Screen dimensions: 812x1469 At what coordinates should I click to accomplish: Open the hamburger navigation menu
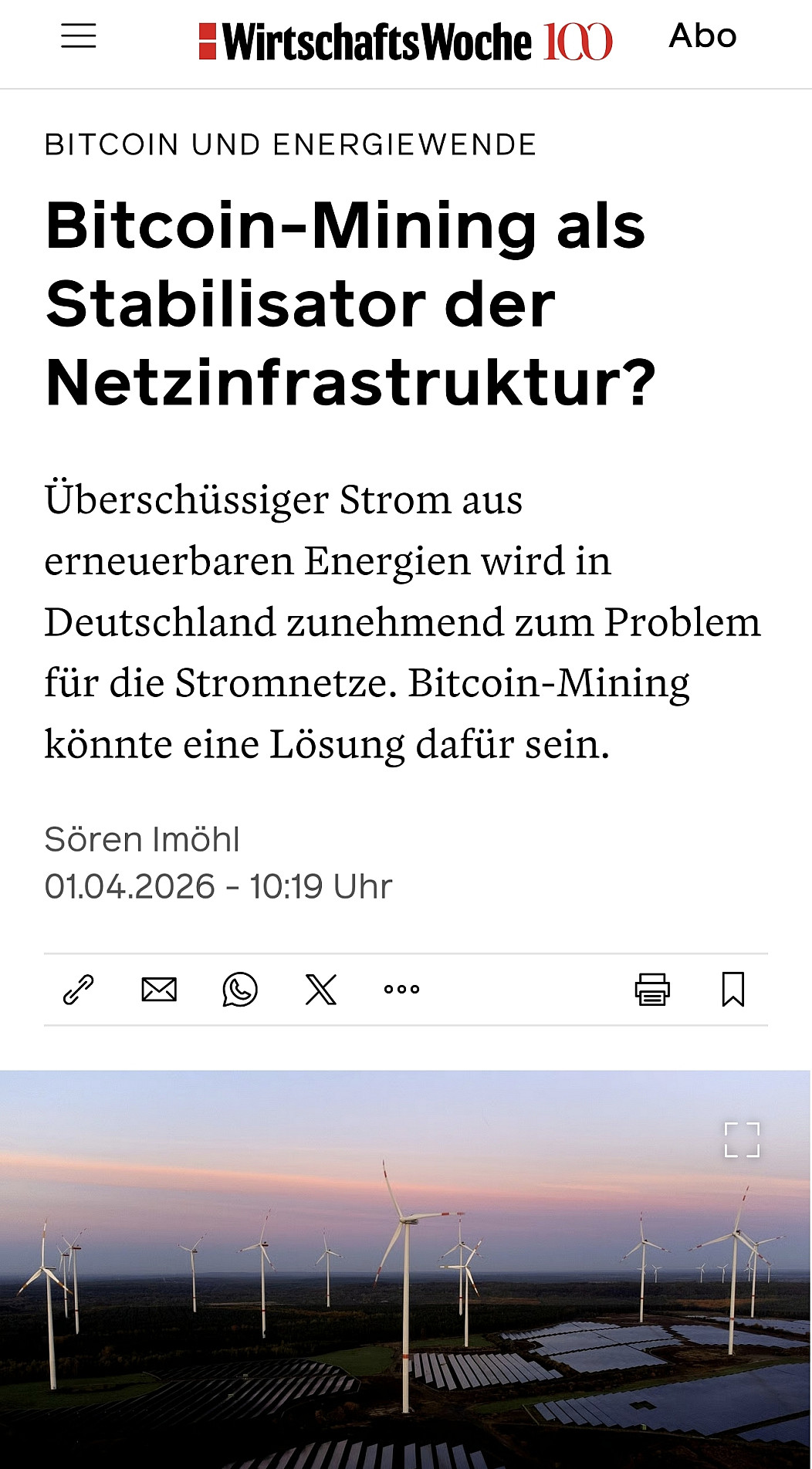click(x=79, y=36)
